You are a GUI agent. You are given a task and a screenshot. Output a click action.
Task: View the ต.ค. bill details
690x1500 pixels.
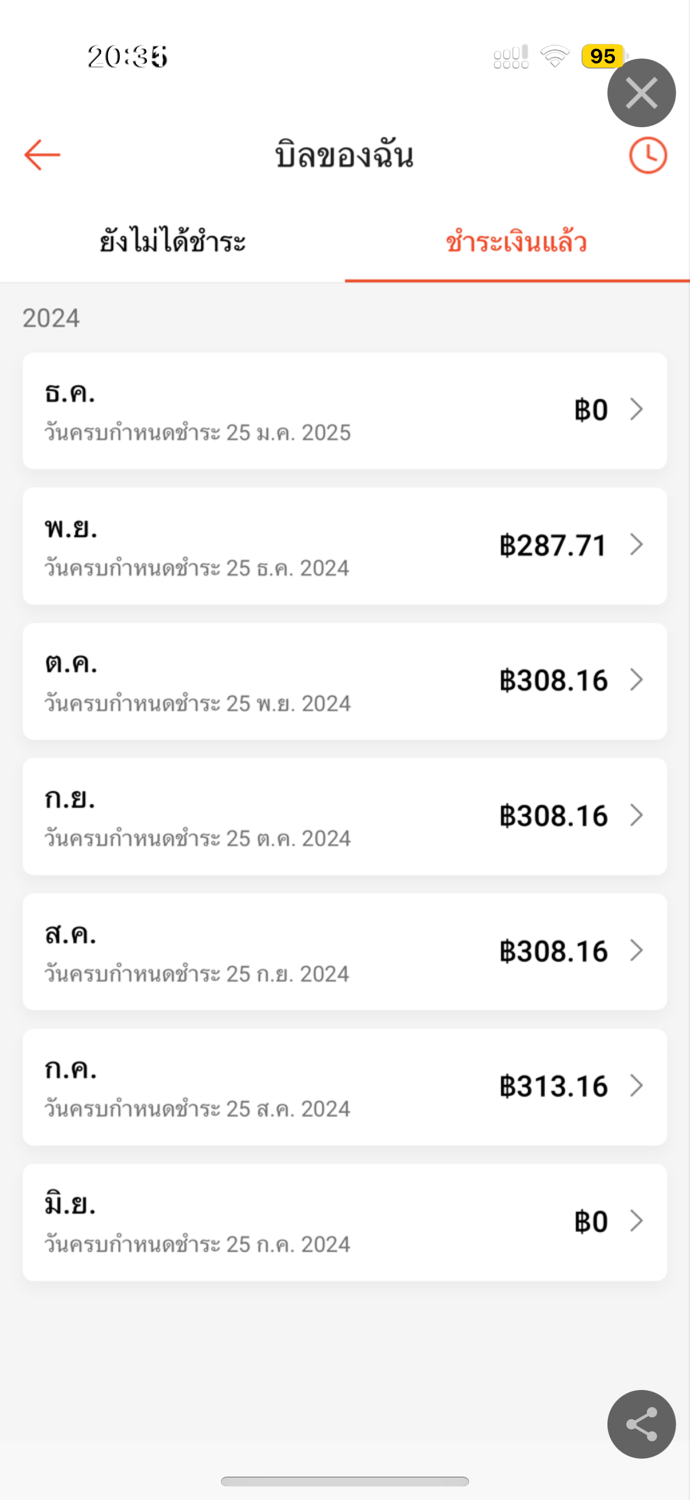click(x=345, y=681)
